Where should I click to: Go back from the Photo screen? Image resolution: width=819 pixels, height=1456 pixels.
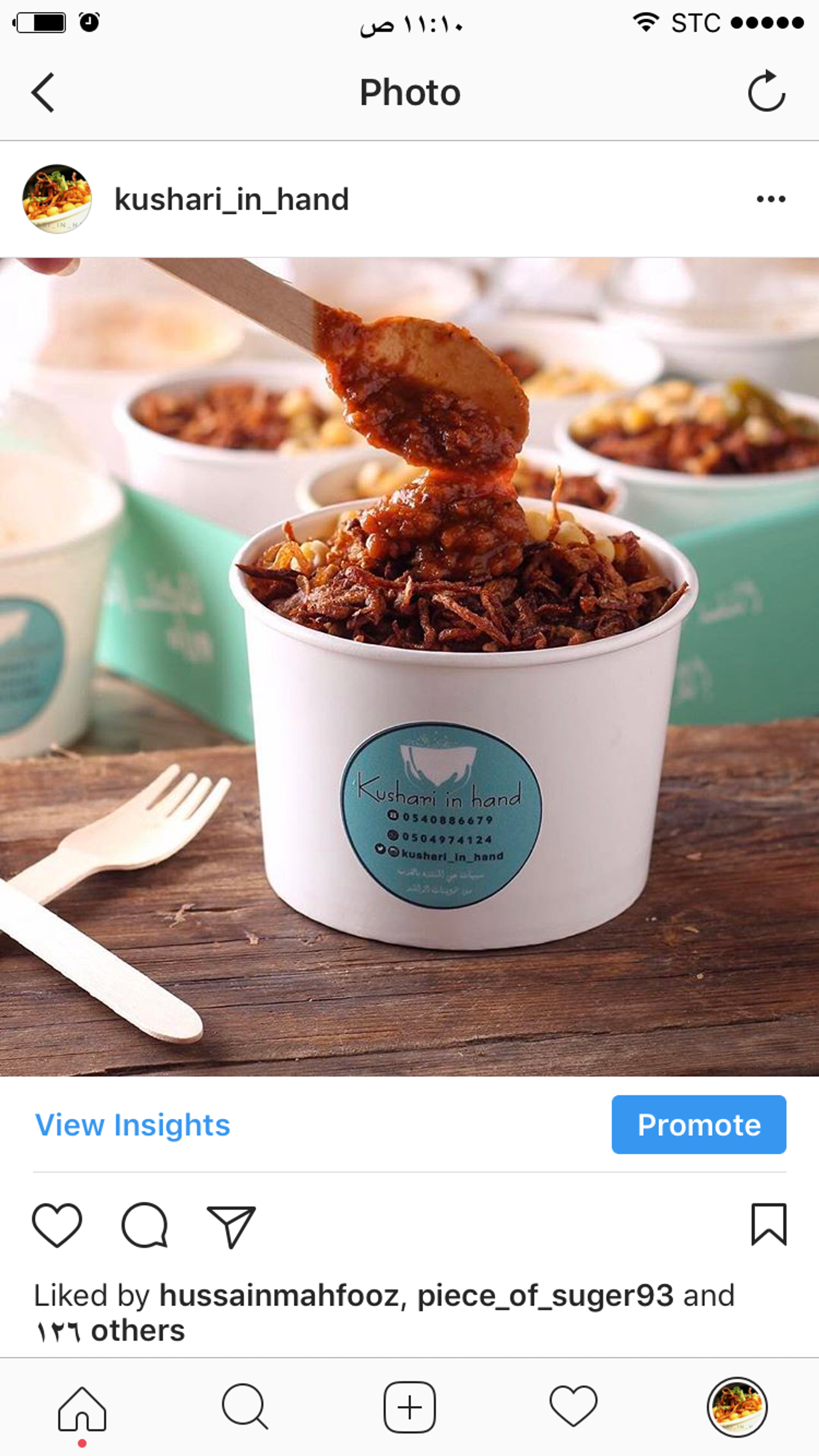pos(43,92)
